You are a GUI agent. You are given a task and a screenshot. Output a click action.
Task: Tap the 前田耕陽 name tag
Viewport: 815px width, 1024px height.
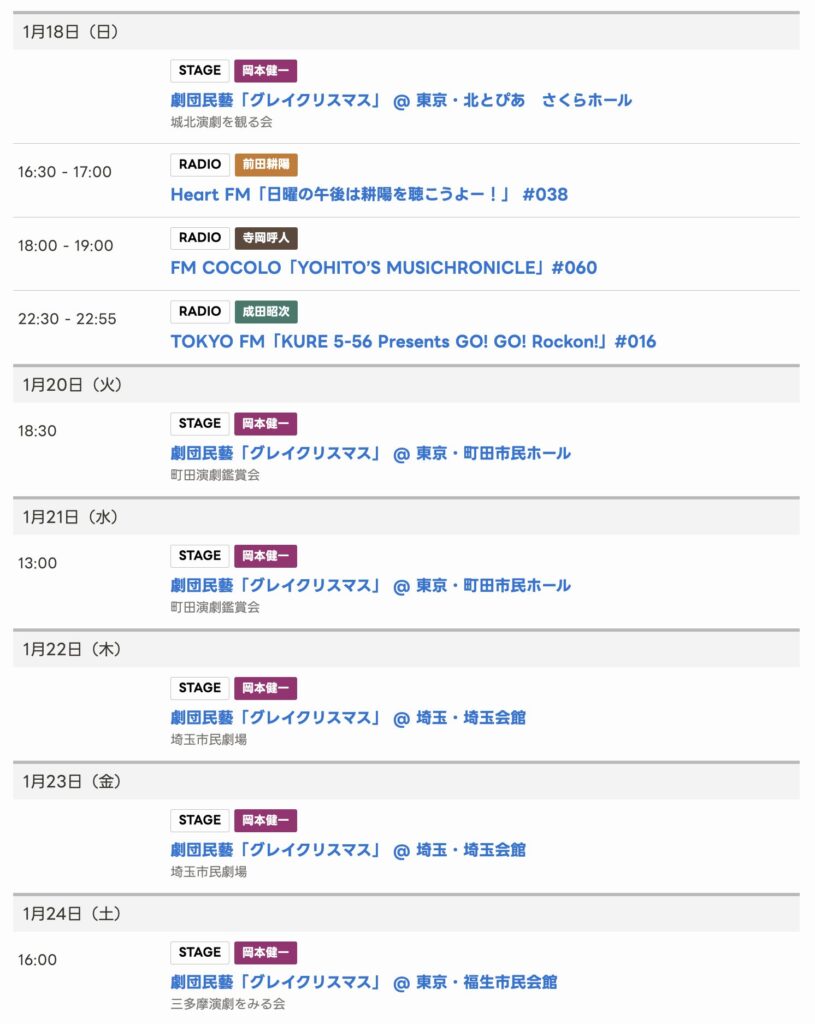click(266, 165)
